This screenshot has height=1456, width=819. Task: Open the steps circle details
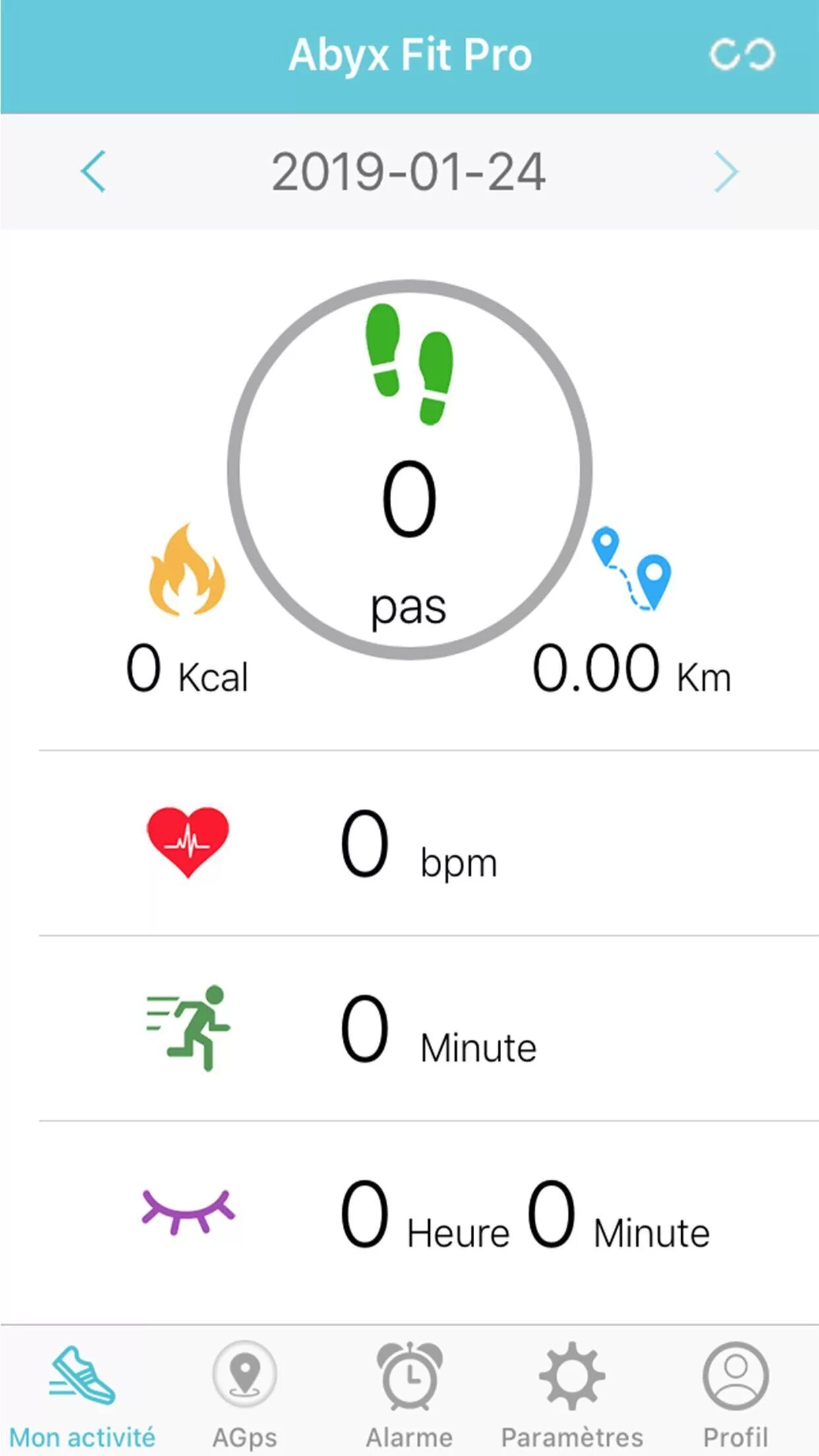click(x=409, y=470)
